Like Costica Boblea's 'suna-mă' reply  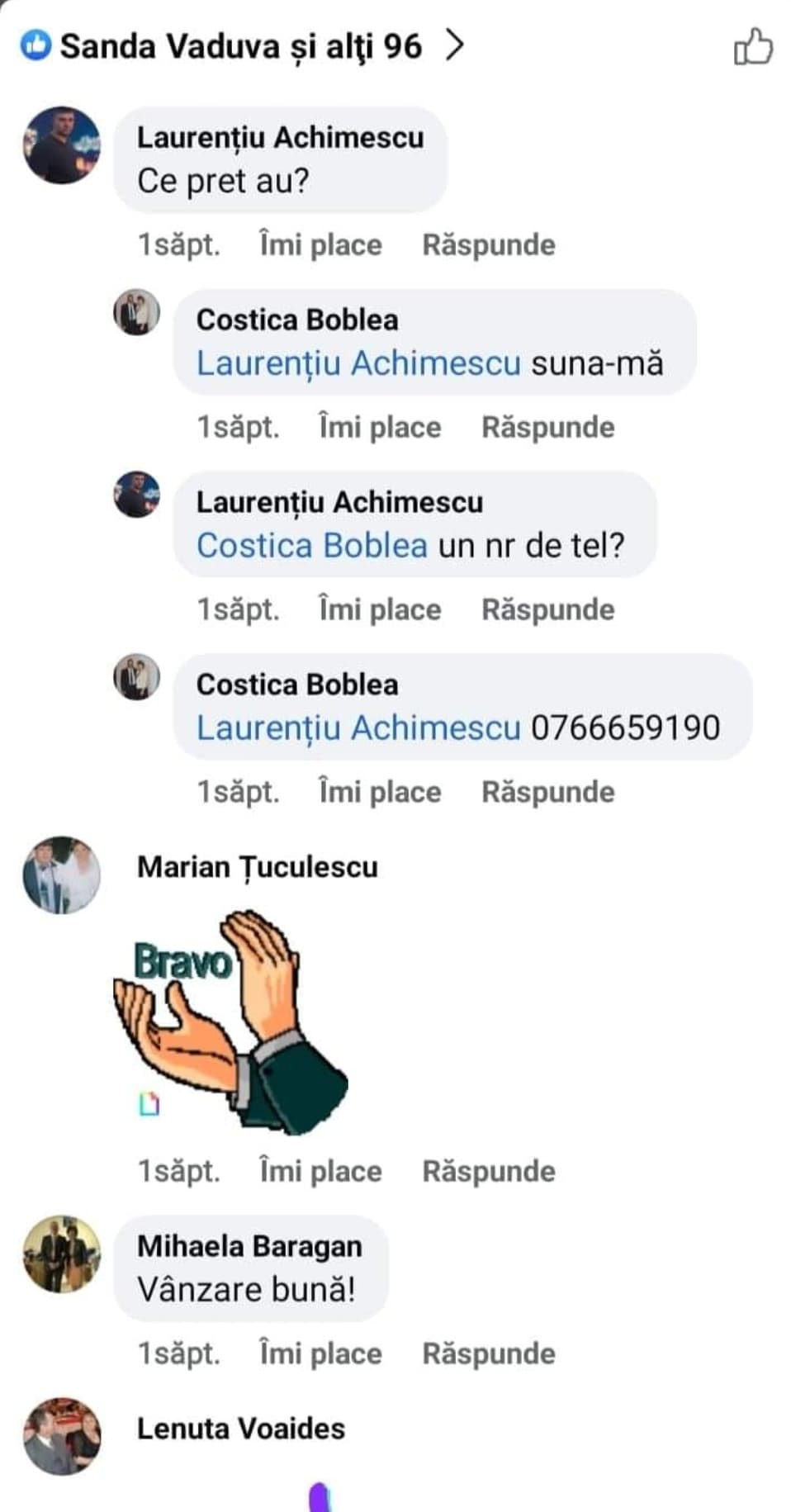click(x=380, y=428)
